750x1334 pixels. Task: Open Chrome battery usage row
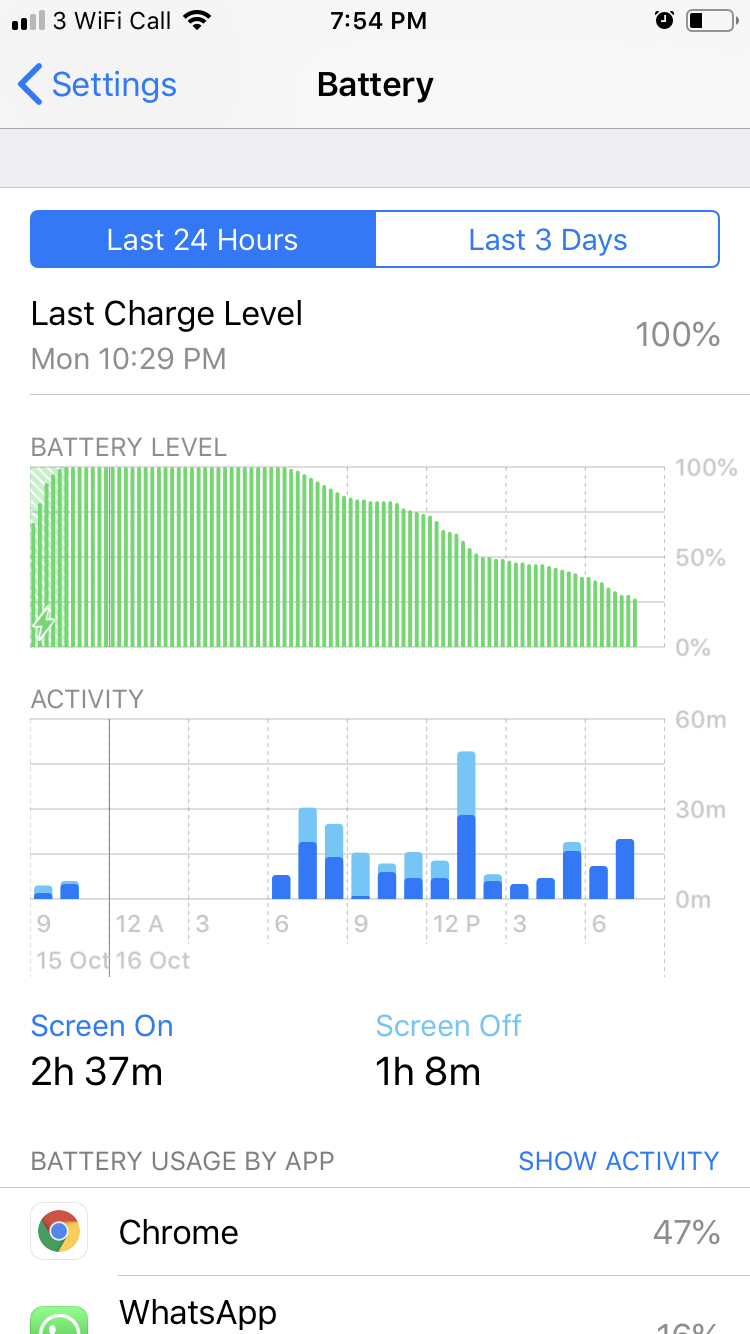375,1232
